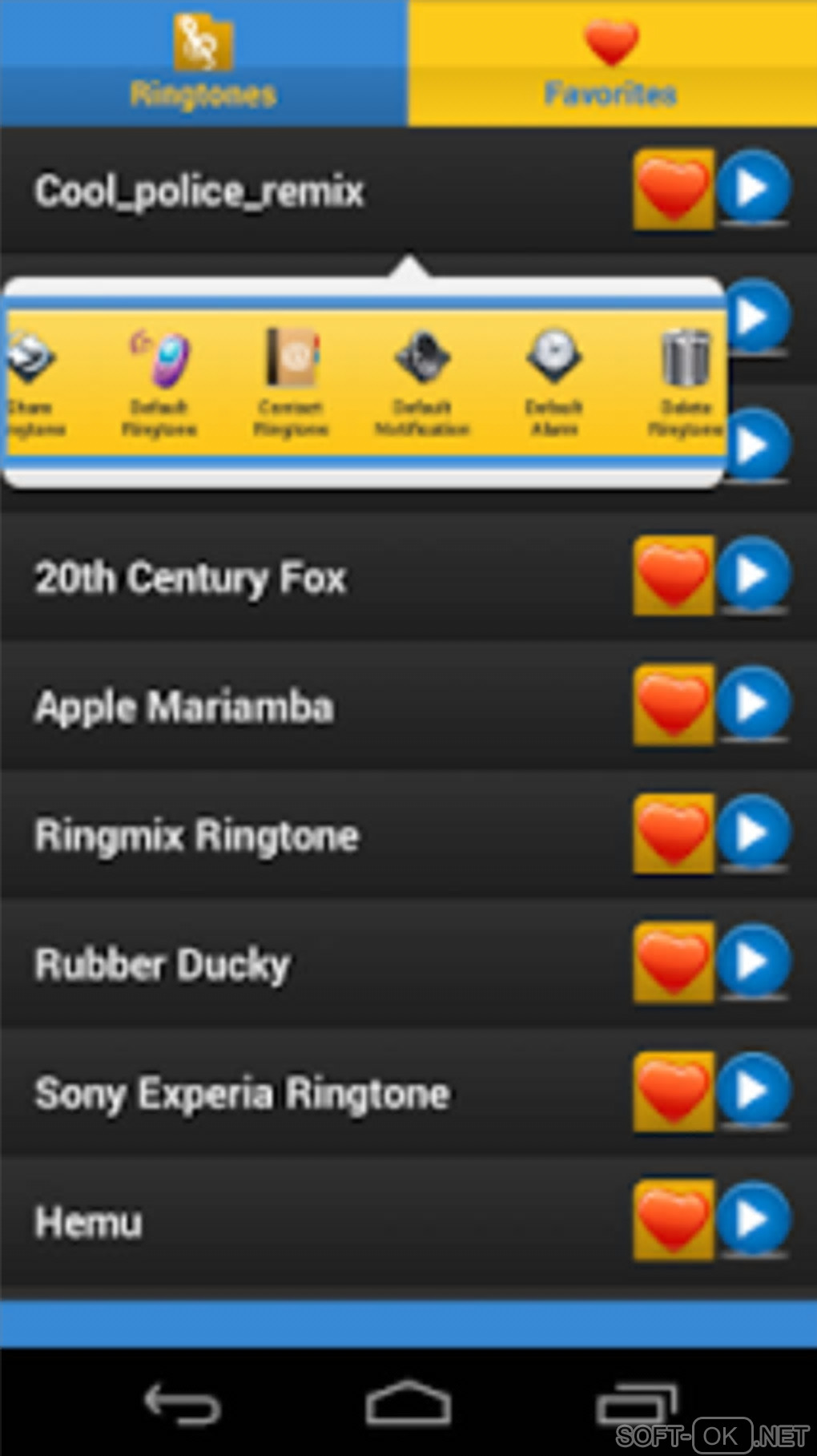Select the Ringtones tab
This screenshot has height=1456, width=817.
click(203, 64)
